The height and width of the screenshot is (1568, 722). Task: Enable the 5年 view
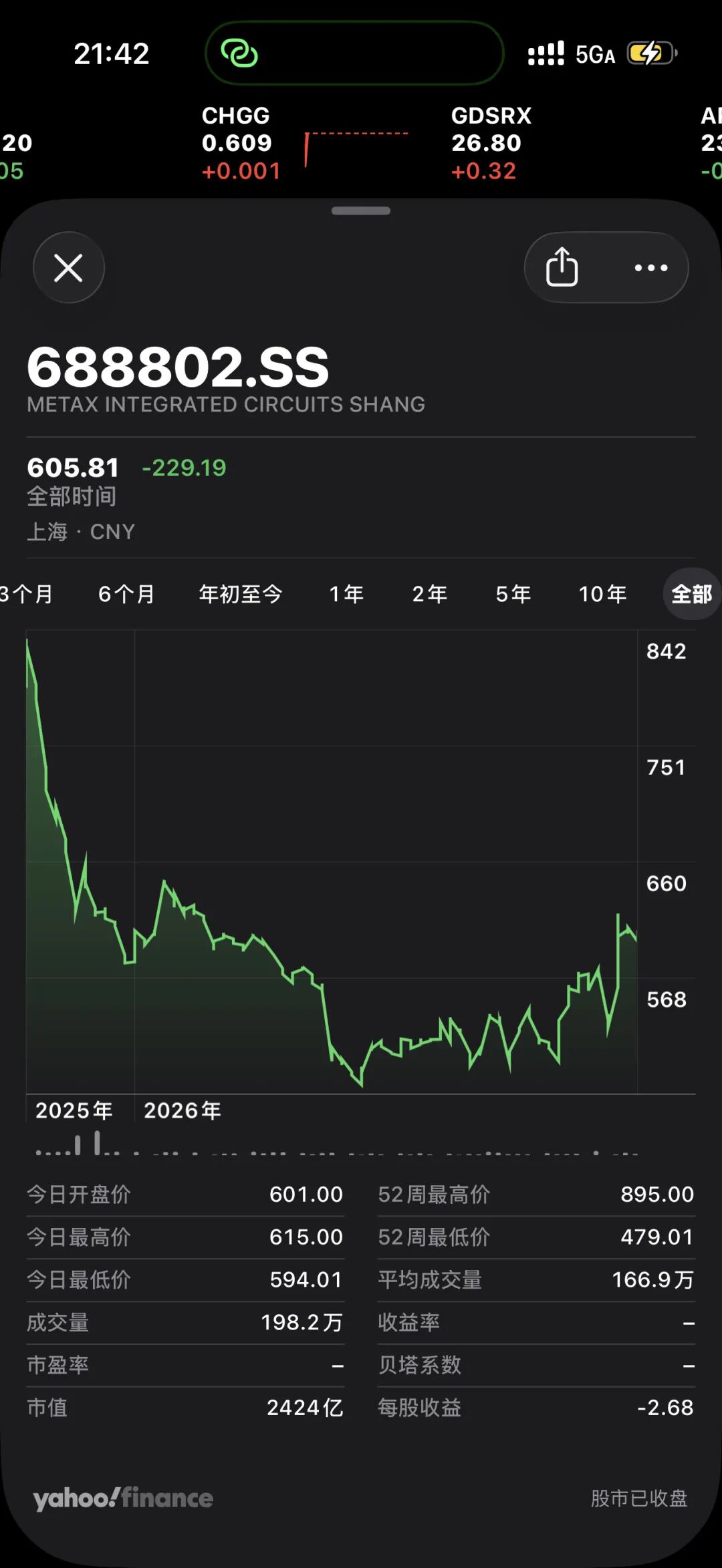(x=513, y=593)
